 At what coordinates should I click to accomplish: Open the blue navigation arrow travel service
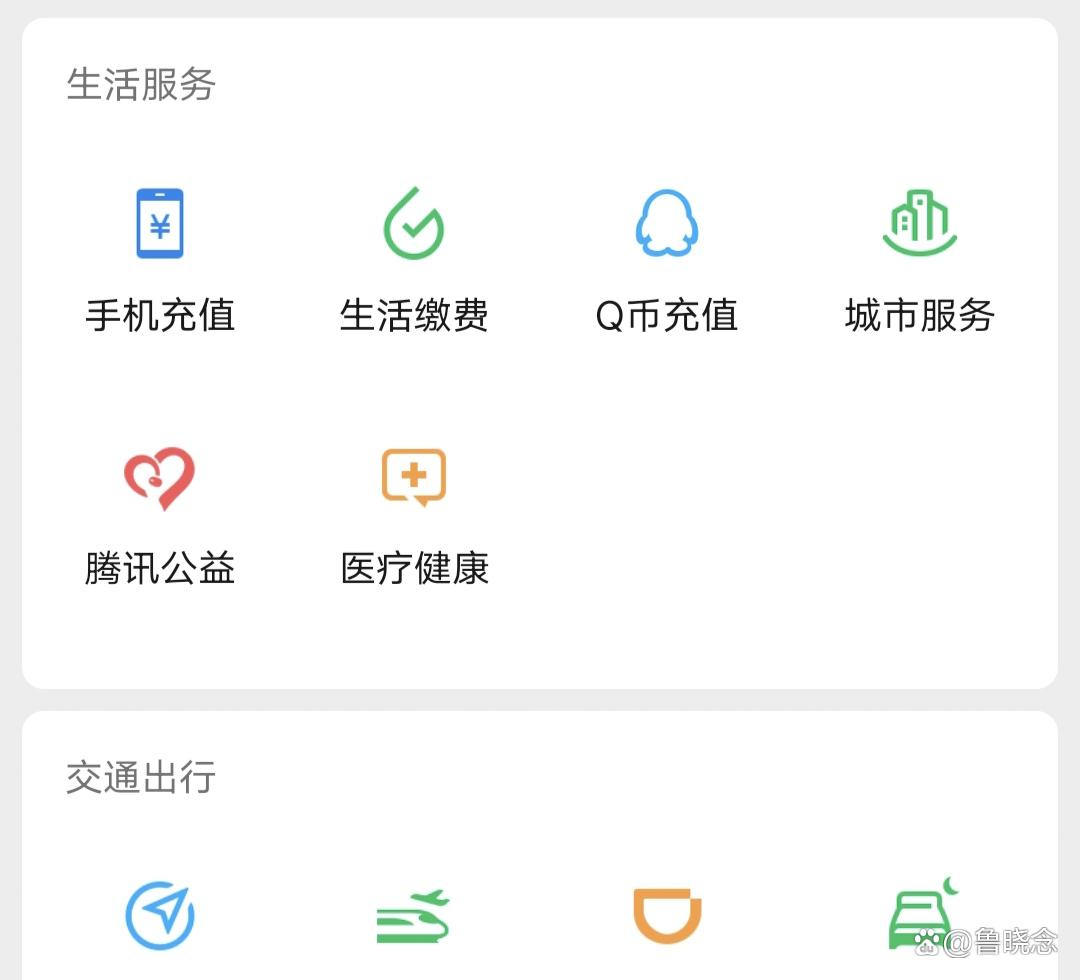click(160, 915)
